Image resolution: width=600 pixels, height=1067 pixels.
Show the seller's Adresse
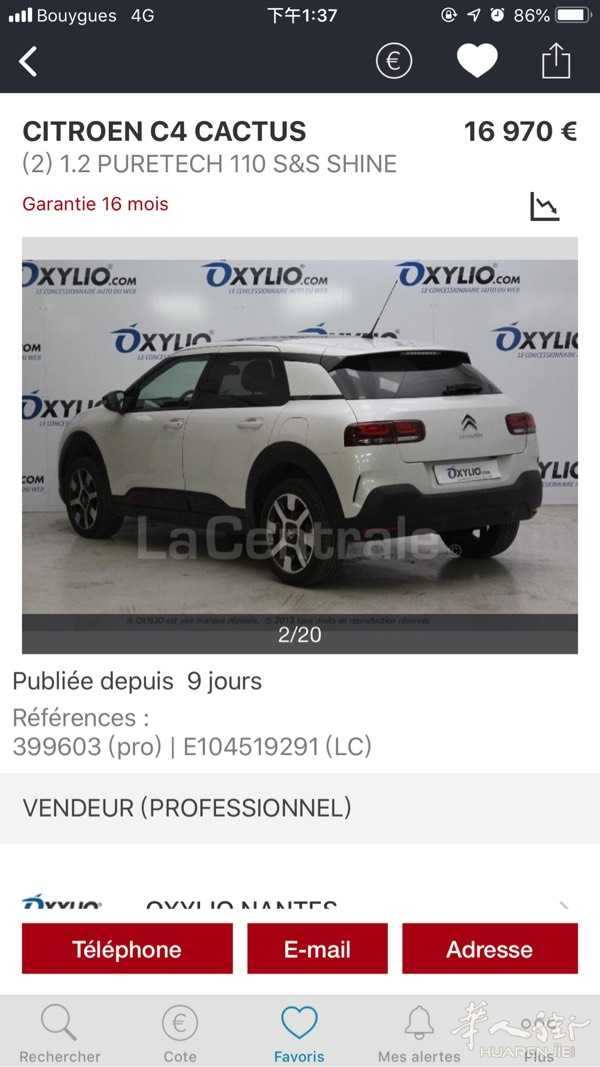click(490, 949)
